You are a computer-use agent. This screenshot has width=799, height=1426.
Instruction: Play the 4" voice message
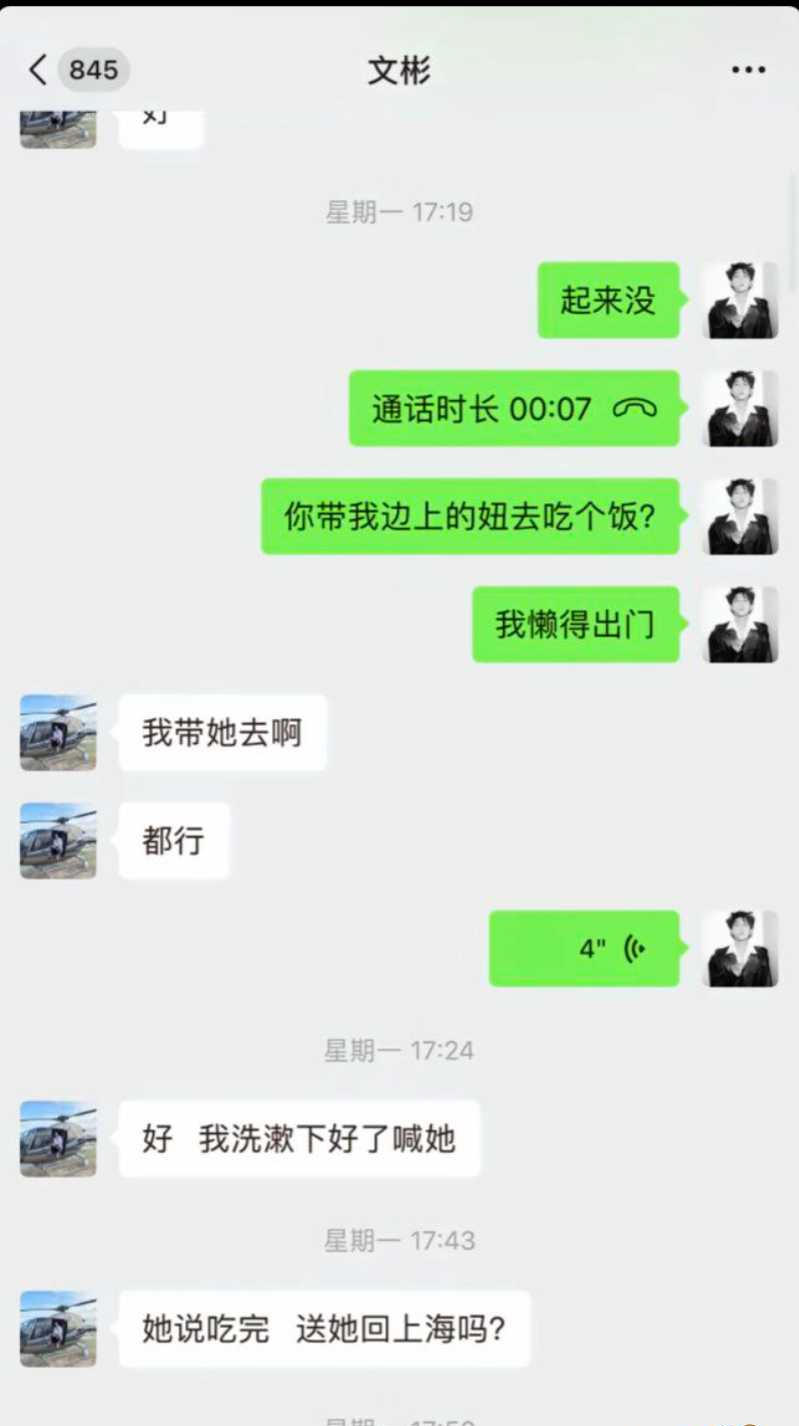pyautogui.click(x=584, y=948)
